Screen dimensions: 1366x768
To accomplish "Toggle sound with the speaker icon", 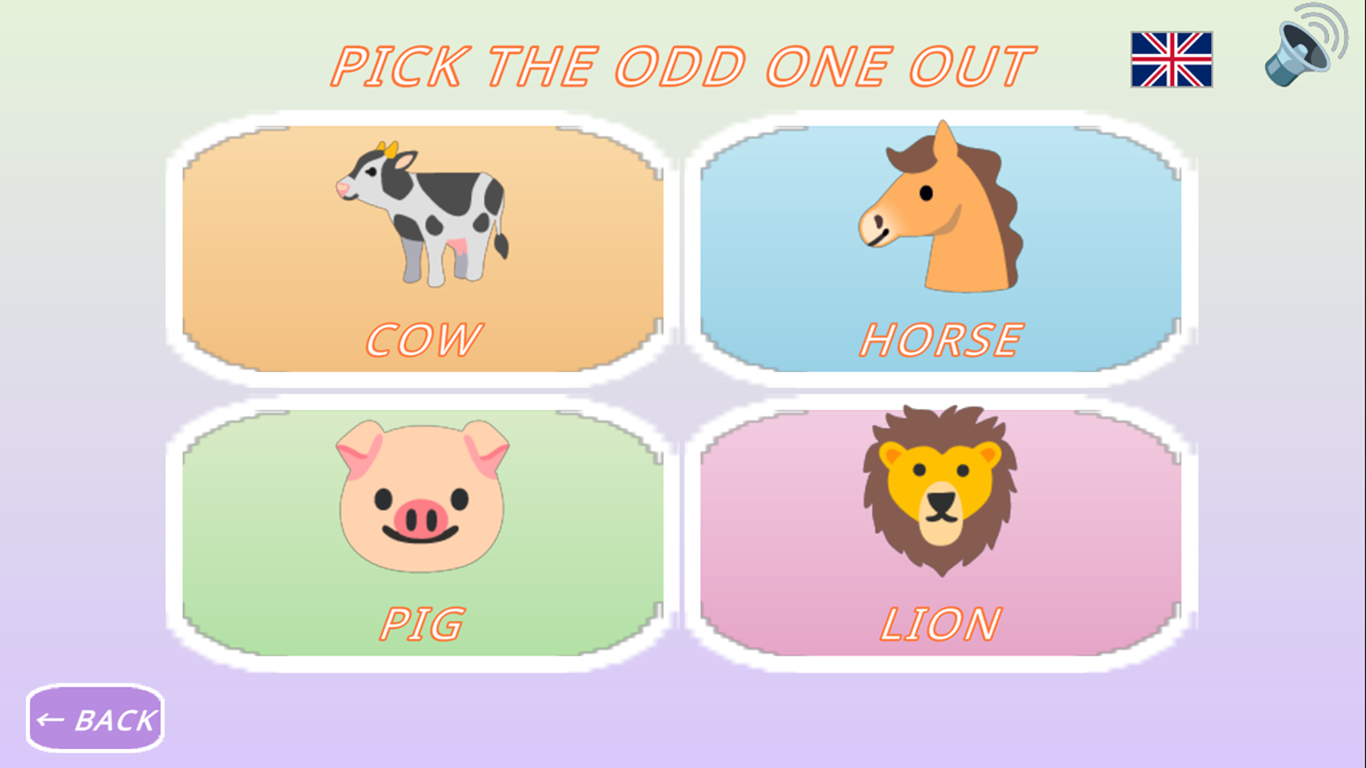I will (x=1305, y=45).
